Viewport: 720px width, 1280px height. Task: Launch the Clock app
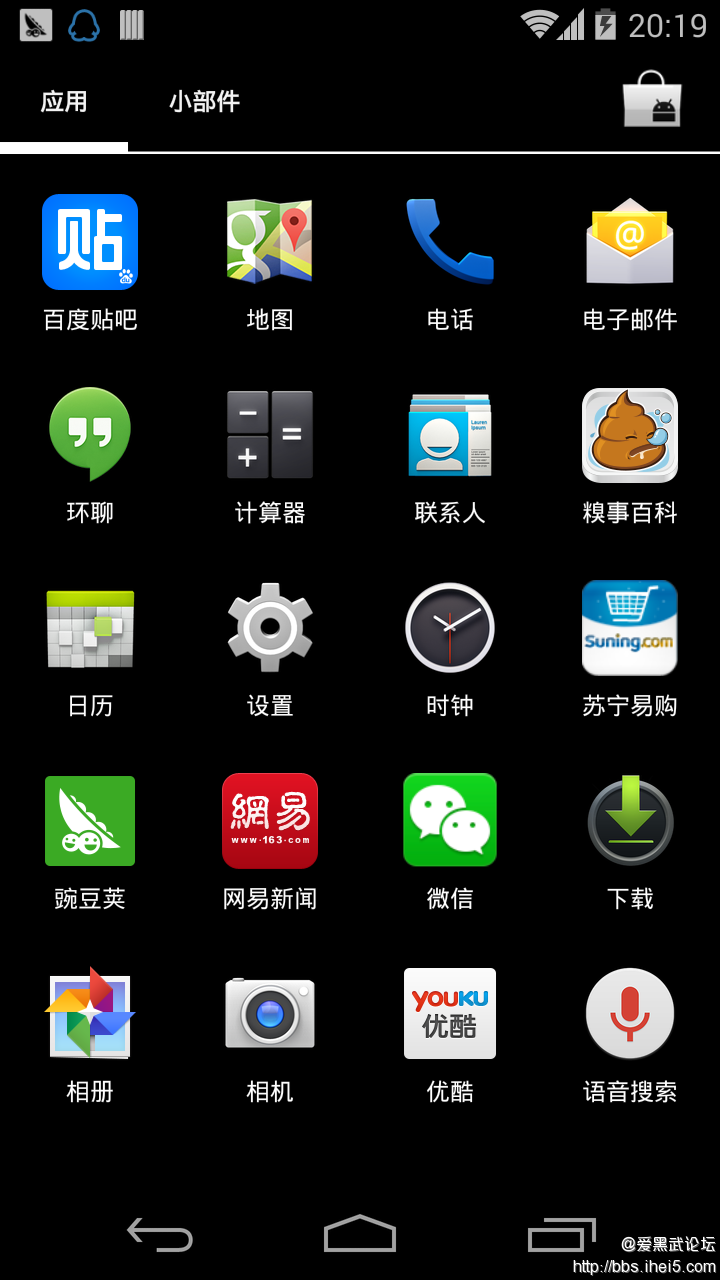[450, 627]
